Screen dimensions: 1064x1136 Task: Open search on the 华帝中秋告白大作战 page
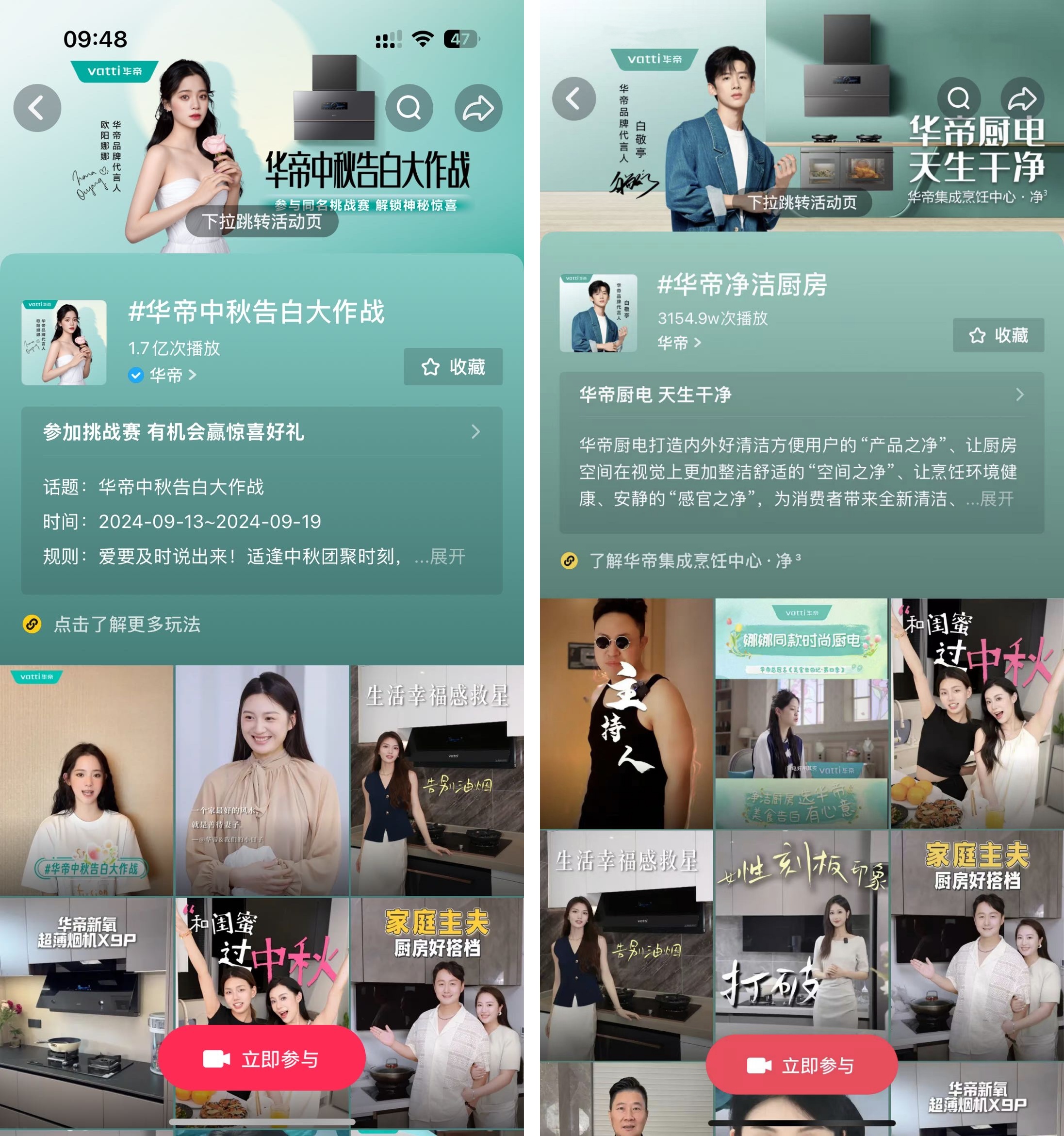[409, 108]
